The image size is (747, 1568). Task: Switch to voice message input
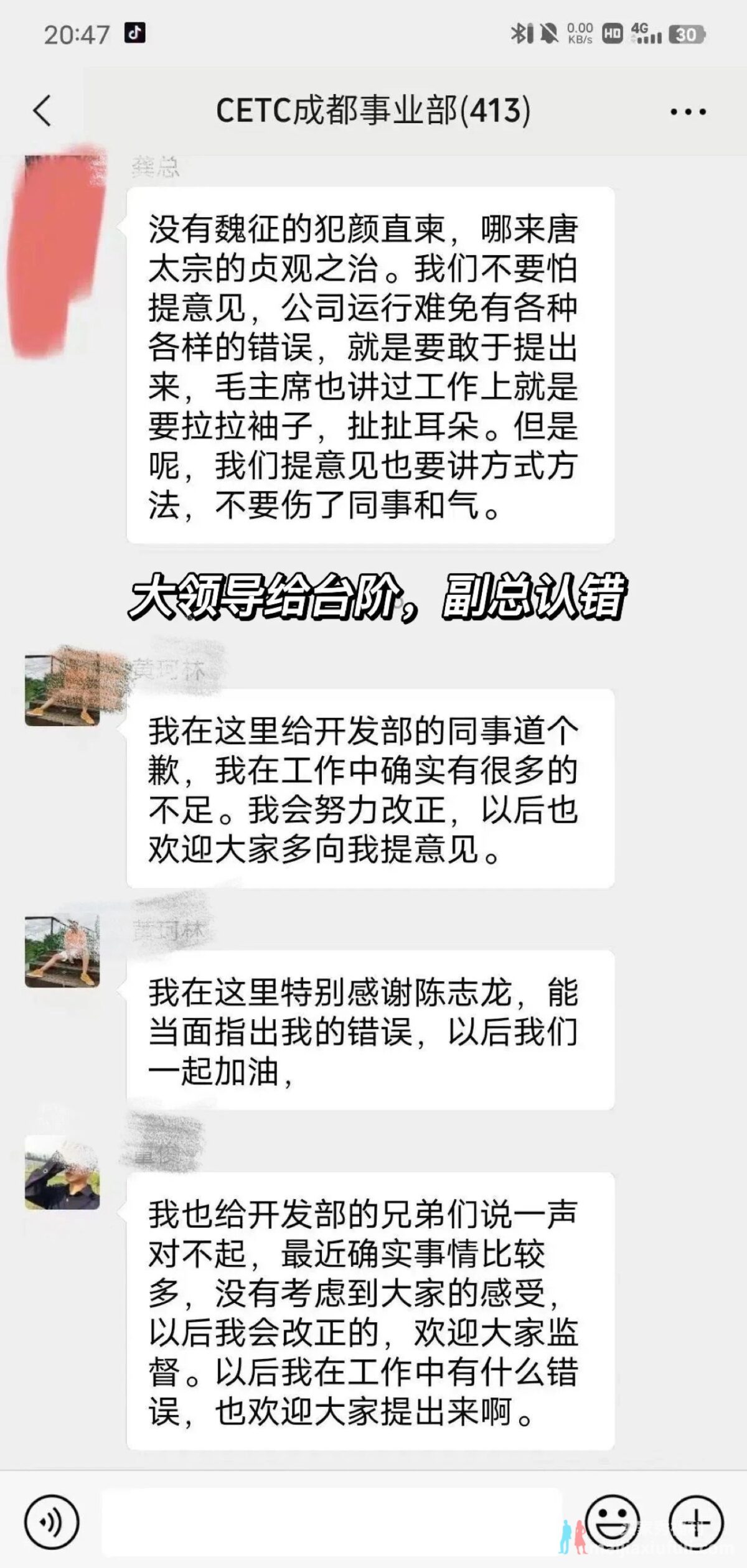[x=52, y=1522]
